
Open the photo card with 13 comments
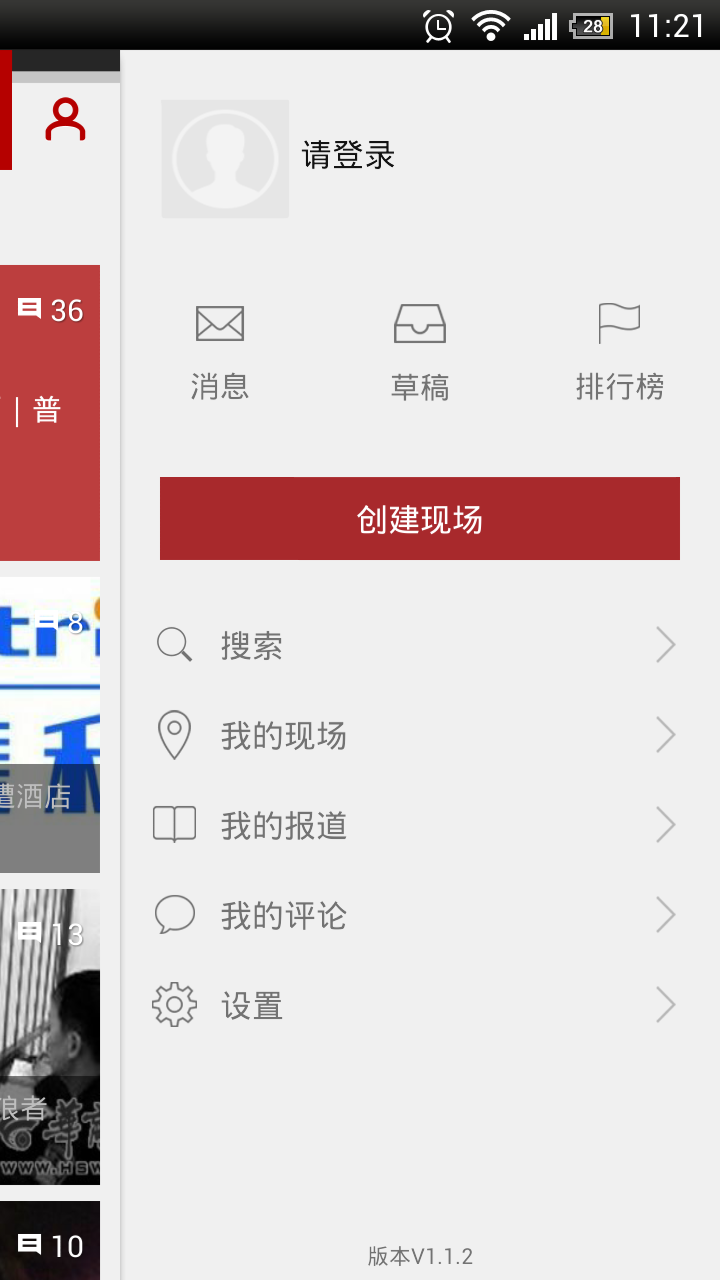pos(50,1035)
